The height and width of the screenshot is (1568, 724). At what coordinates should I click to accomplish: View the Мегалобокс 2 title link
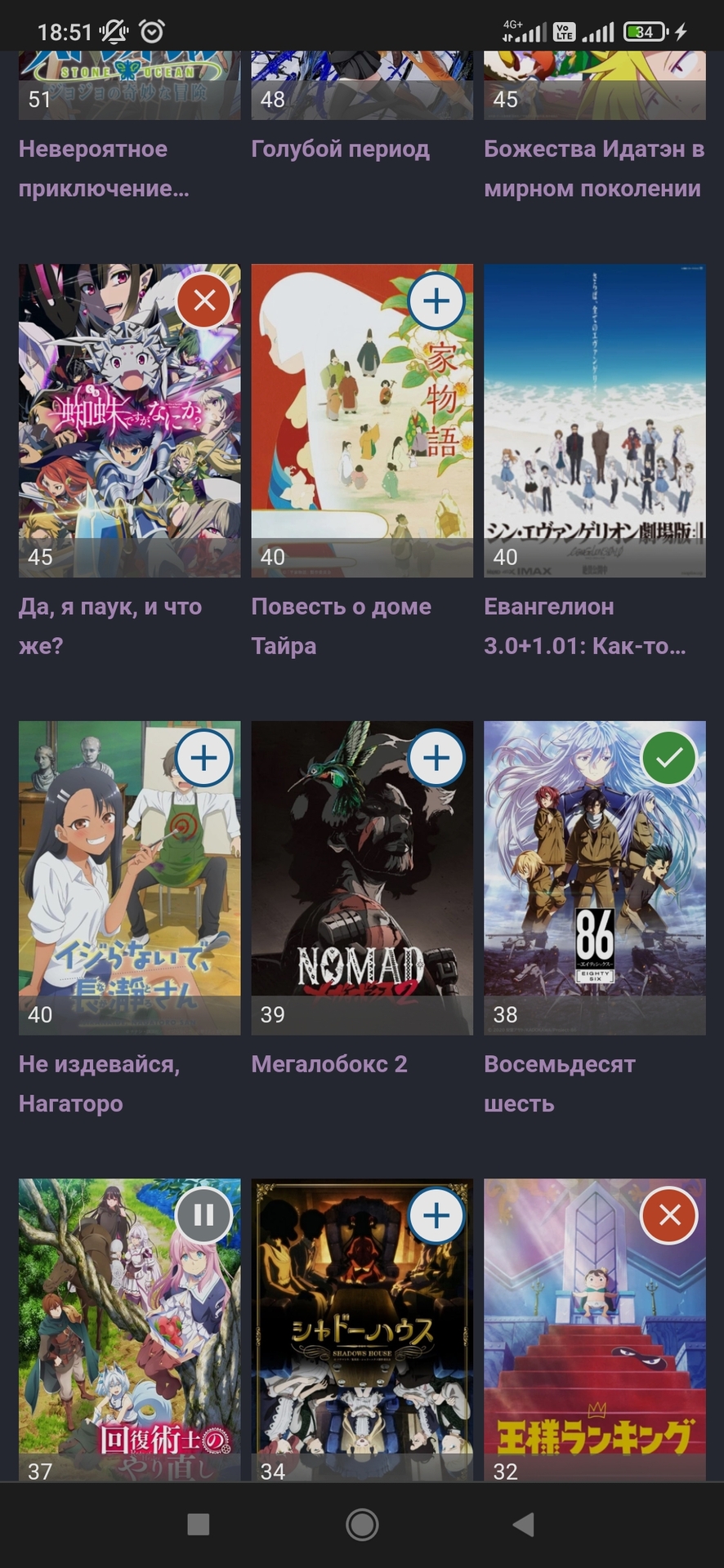click(x=328, y=1064)
